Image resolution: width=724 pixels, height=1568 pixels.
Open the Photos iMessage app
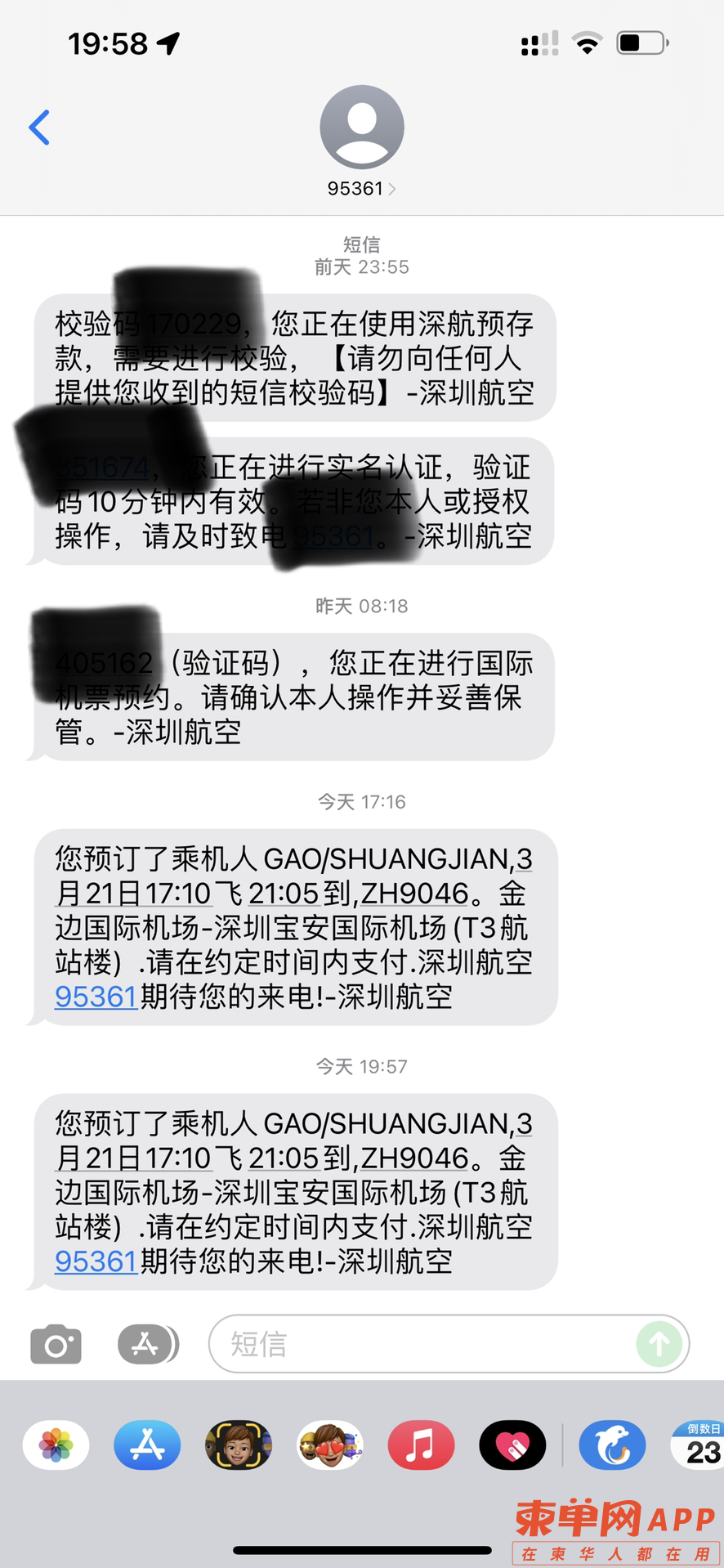coord(56,1445)
